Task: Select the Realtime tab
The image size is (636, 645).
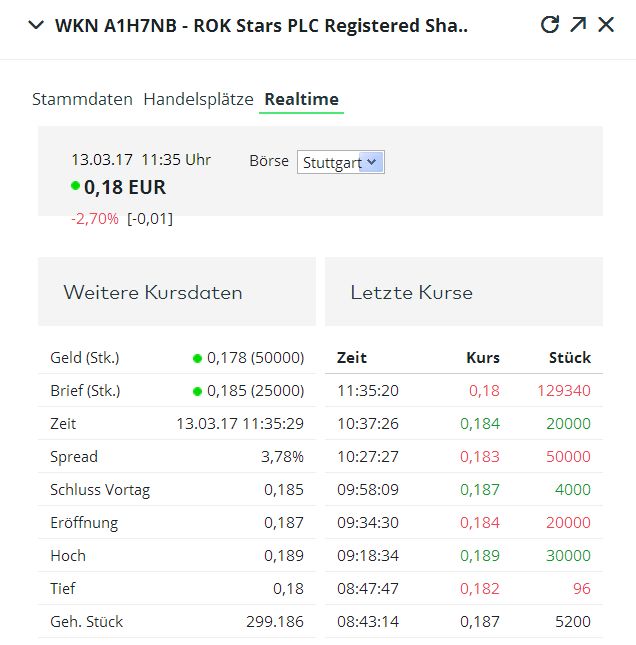Action: pos(301,99)
